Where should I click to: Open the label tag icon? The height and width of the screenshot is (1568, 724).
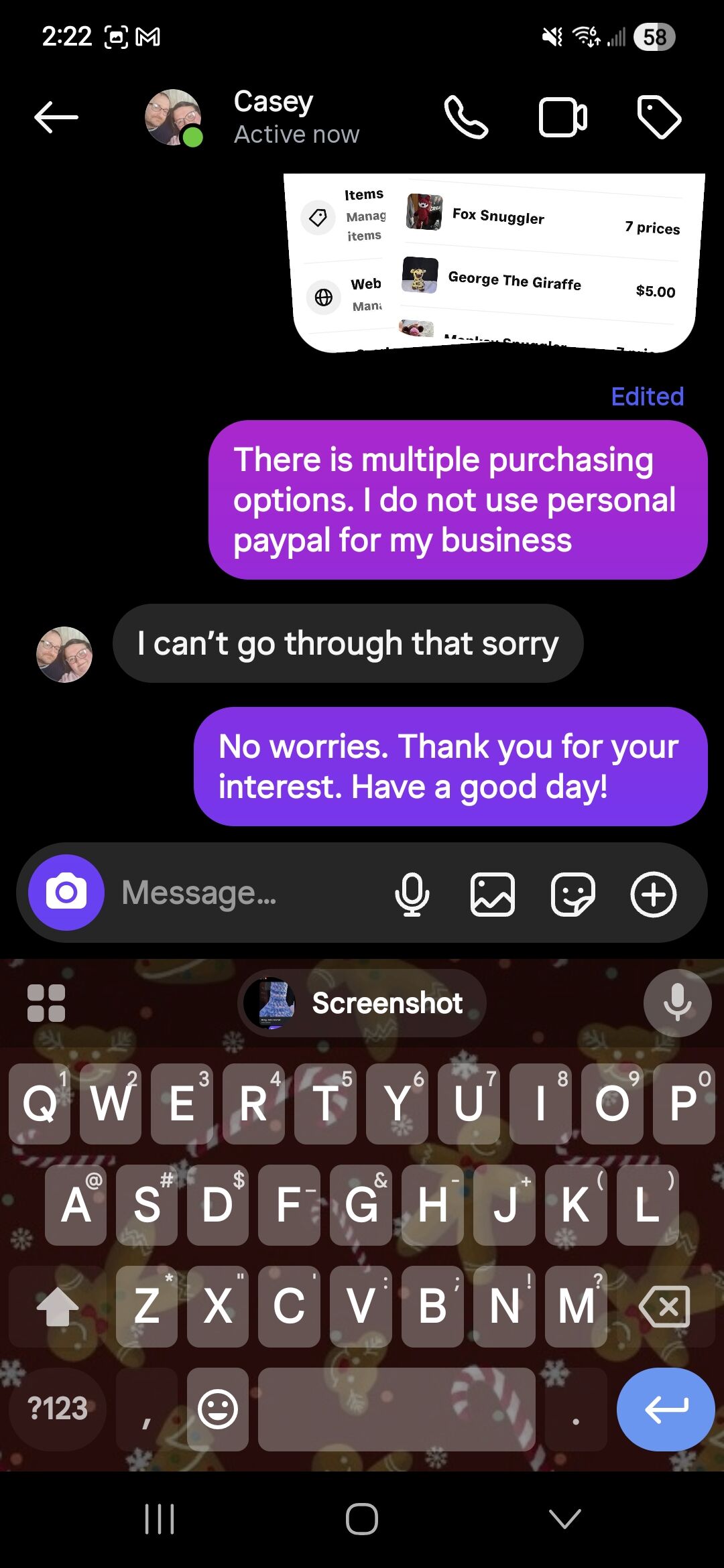(x=658, y=117)
